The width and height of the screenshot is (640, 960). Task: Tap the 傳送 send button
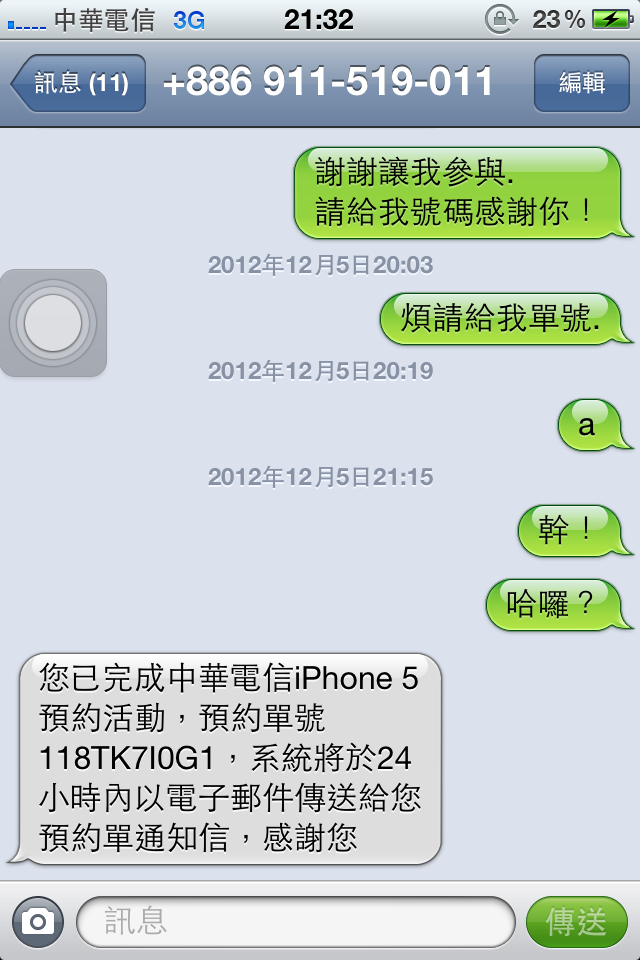point(576,921)
